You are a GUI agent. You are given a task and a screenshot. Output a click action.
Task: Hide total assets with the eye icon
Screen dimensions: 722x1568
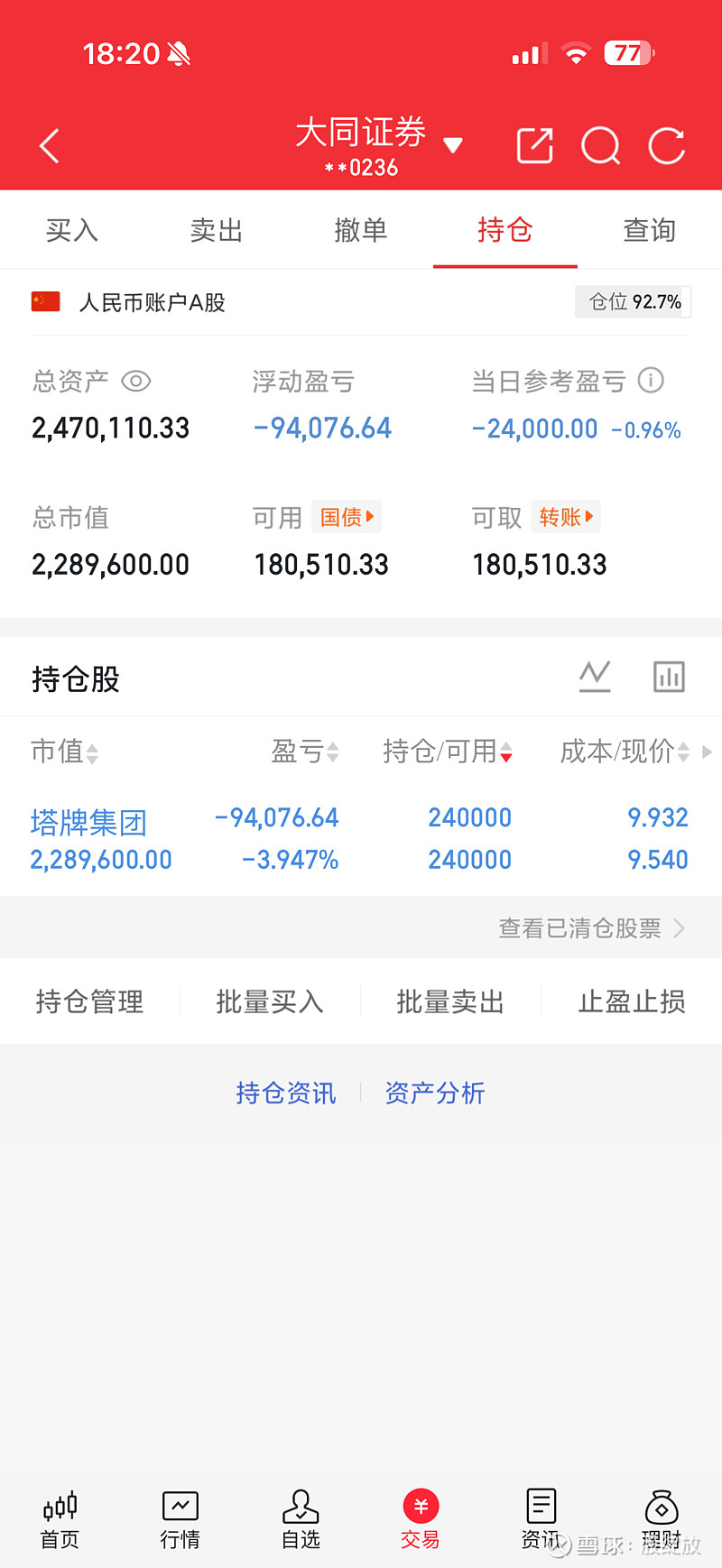(x=135, y=381)
